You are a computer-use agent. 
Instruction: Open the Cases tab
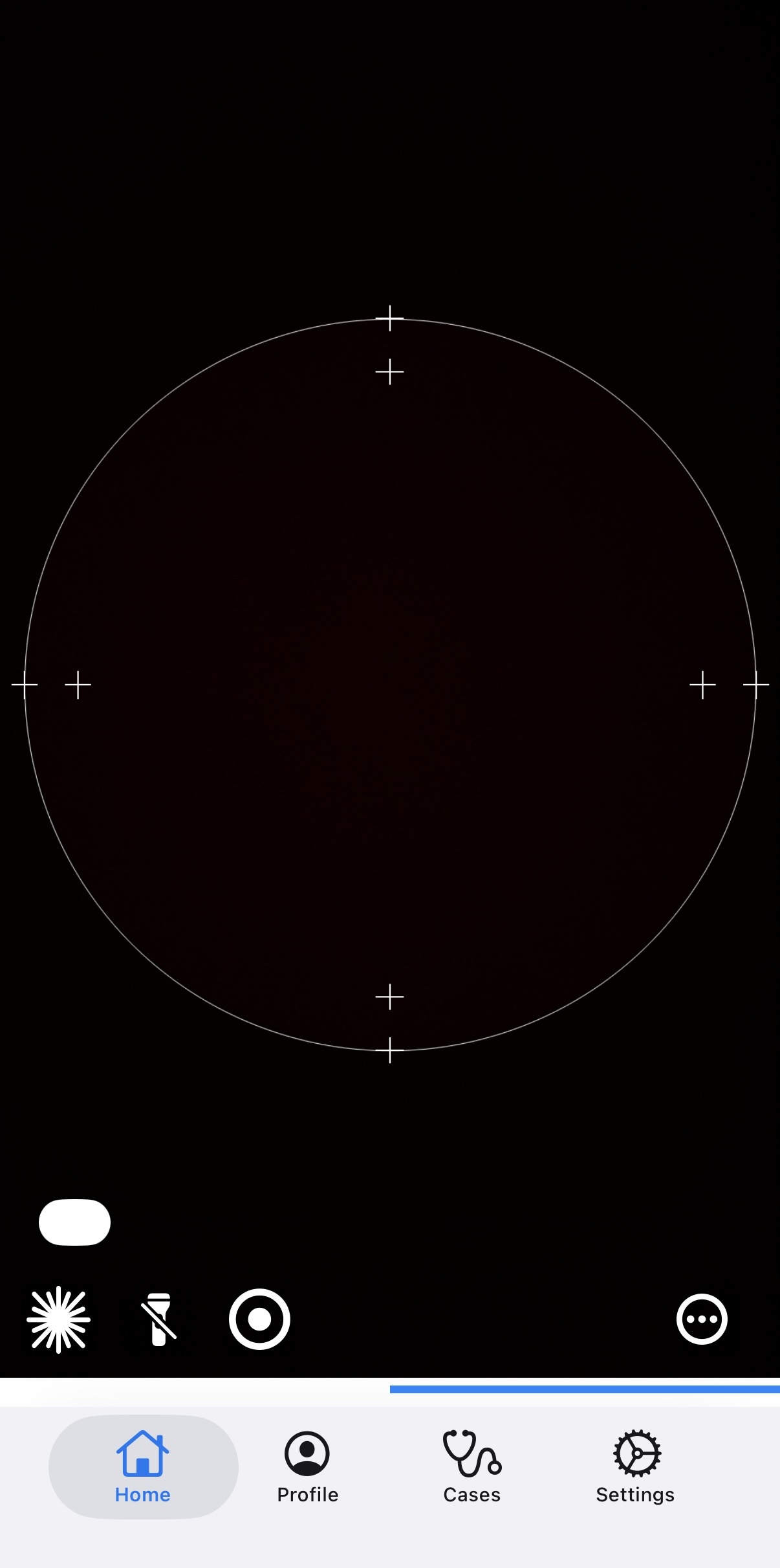click(471, 1467)
